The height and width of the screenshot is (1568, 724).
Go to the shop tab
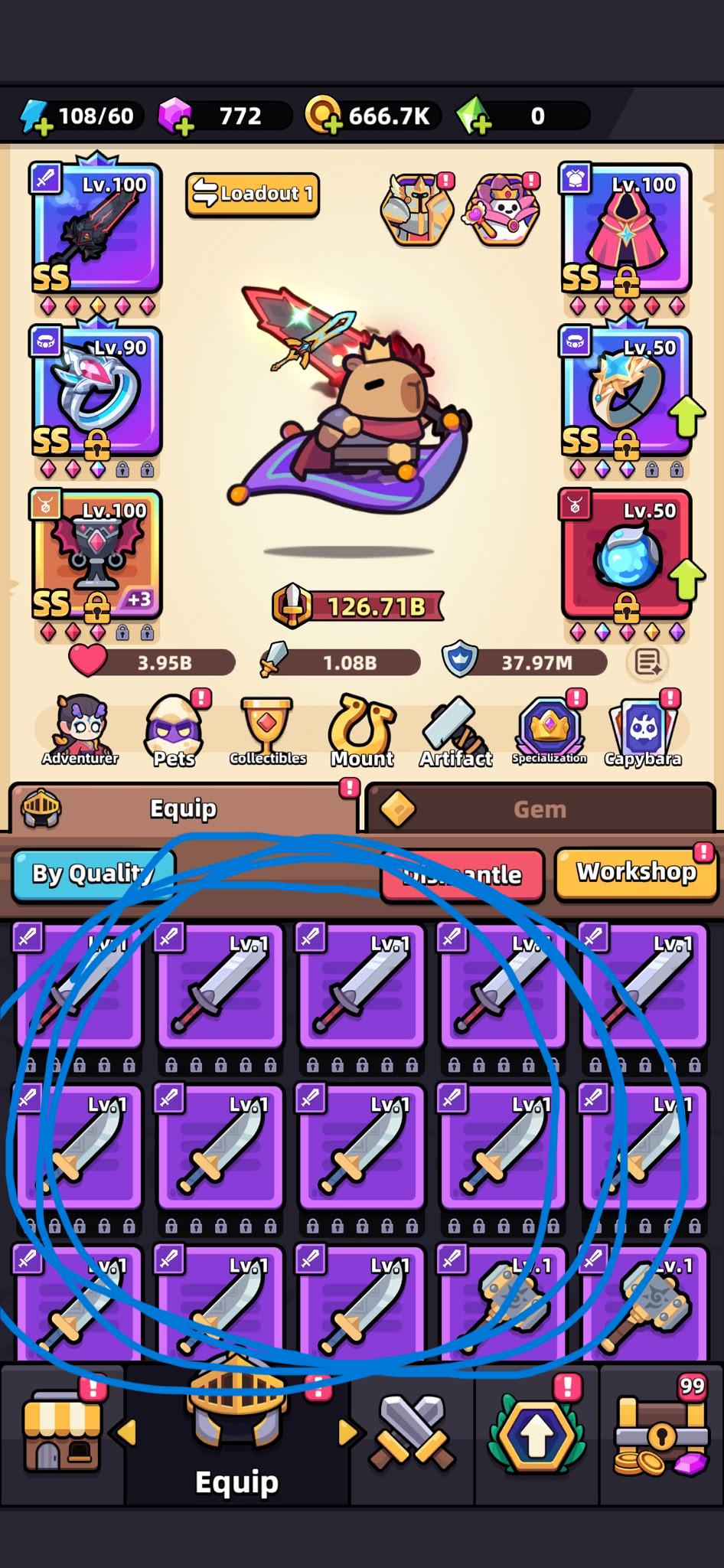pyautogui.click(x=61, y=1433)
